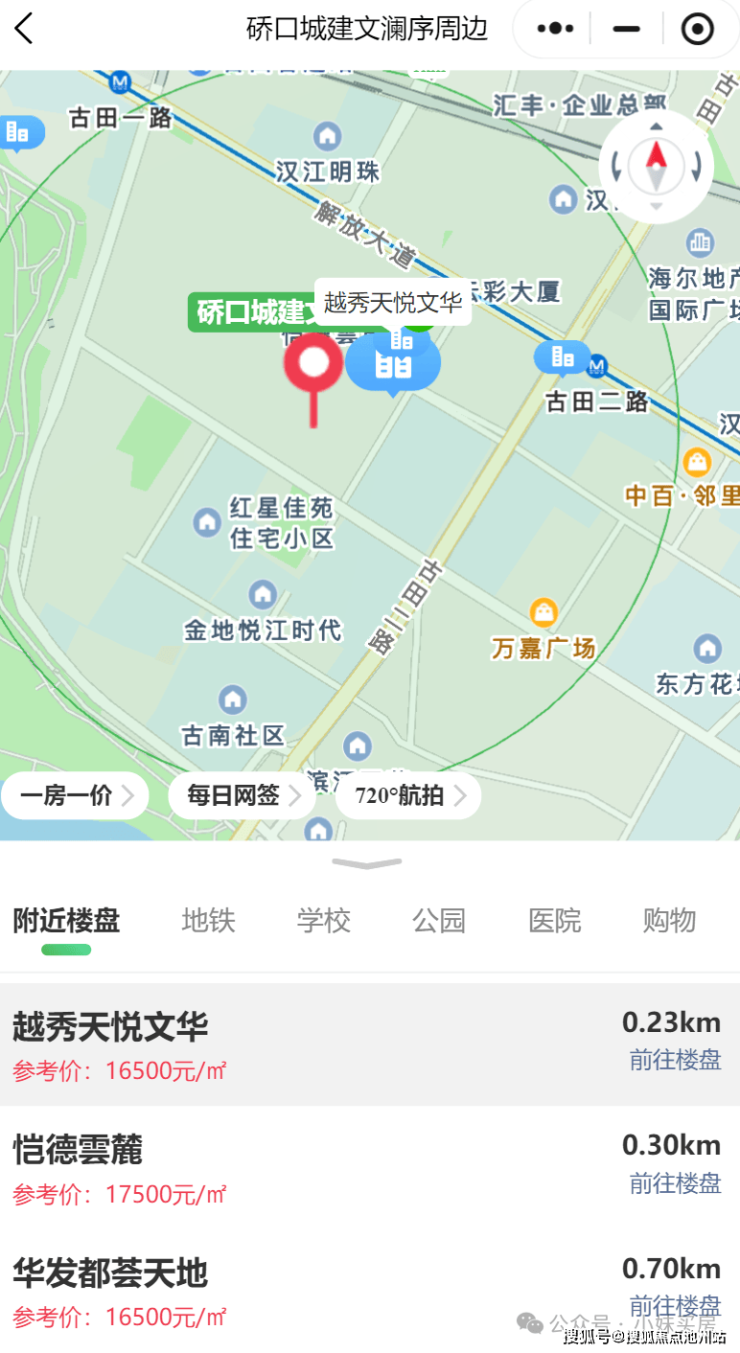Switch to the 学校 tab
740x1353 pixels.
(x=324, y=921)
